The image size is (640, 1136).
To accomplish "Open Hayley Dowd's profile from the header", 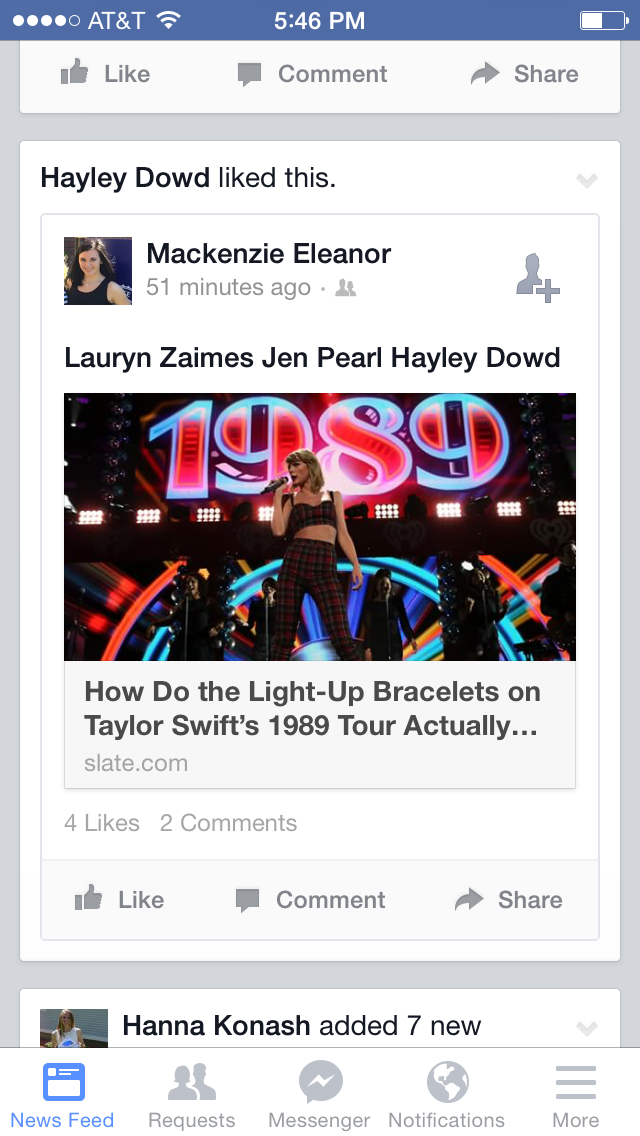I will (125, 178).
